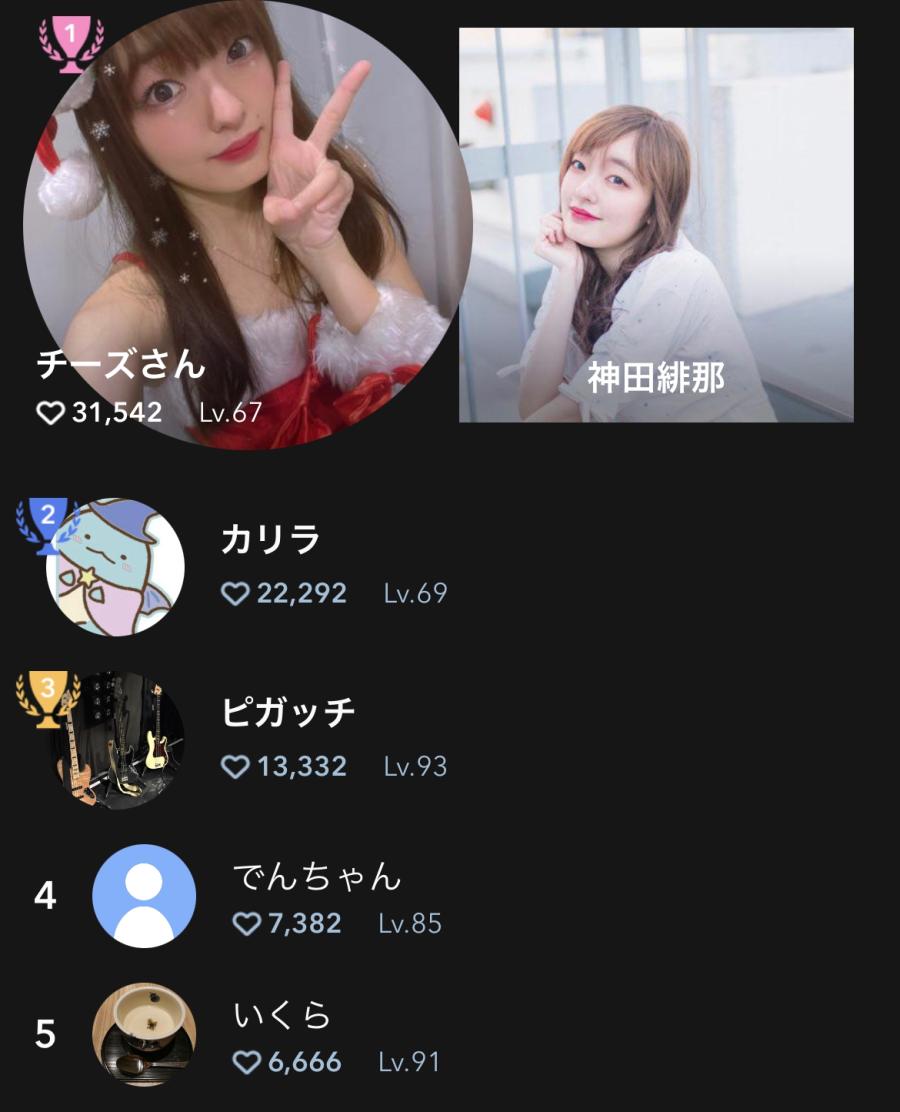
Task: Open fifth-ranked user いくら
Action: (x=281, y=1016)
